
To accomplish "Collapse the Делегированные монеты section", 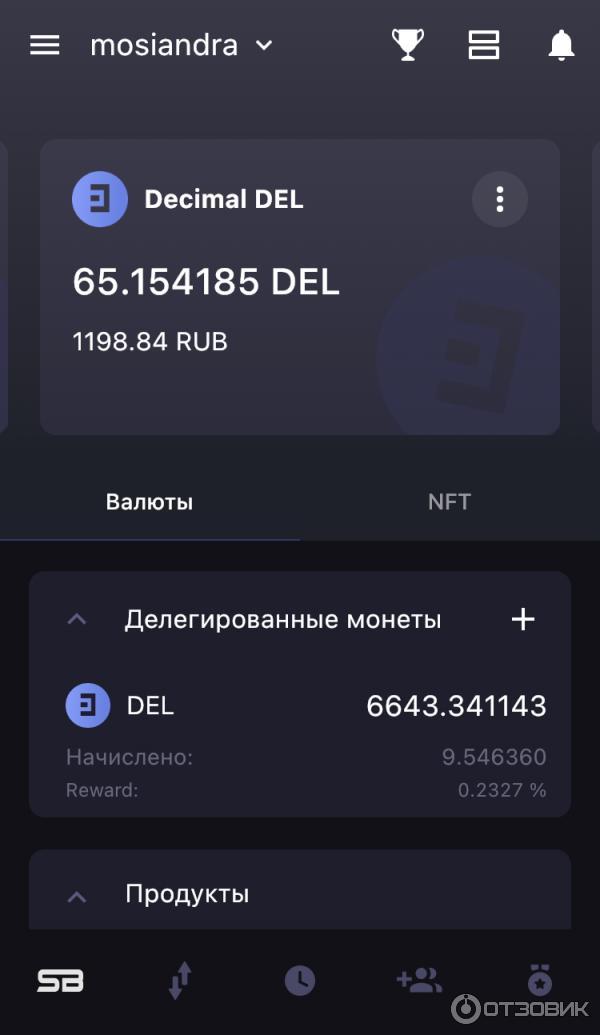I will tap(77, 620).
